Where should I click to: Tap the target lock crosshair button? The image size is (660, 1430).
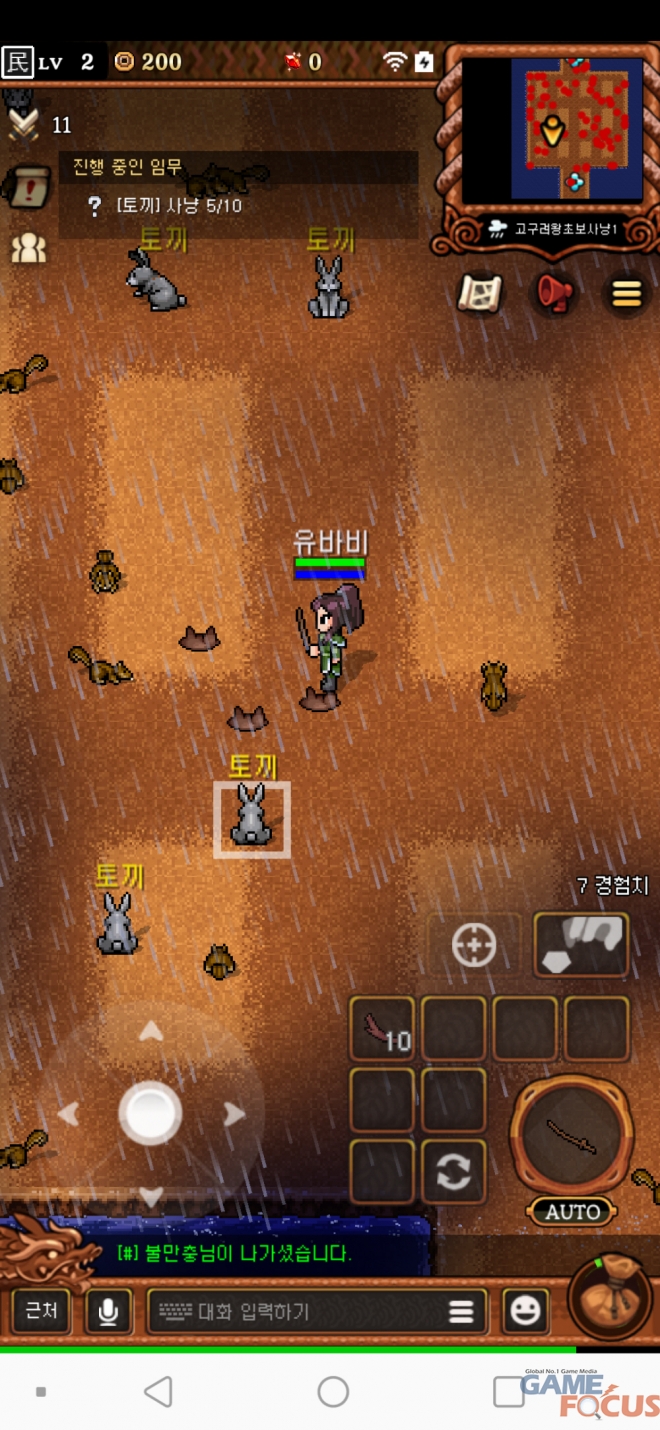pyautogui.click(x=474, y=945)
